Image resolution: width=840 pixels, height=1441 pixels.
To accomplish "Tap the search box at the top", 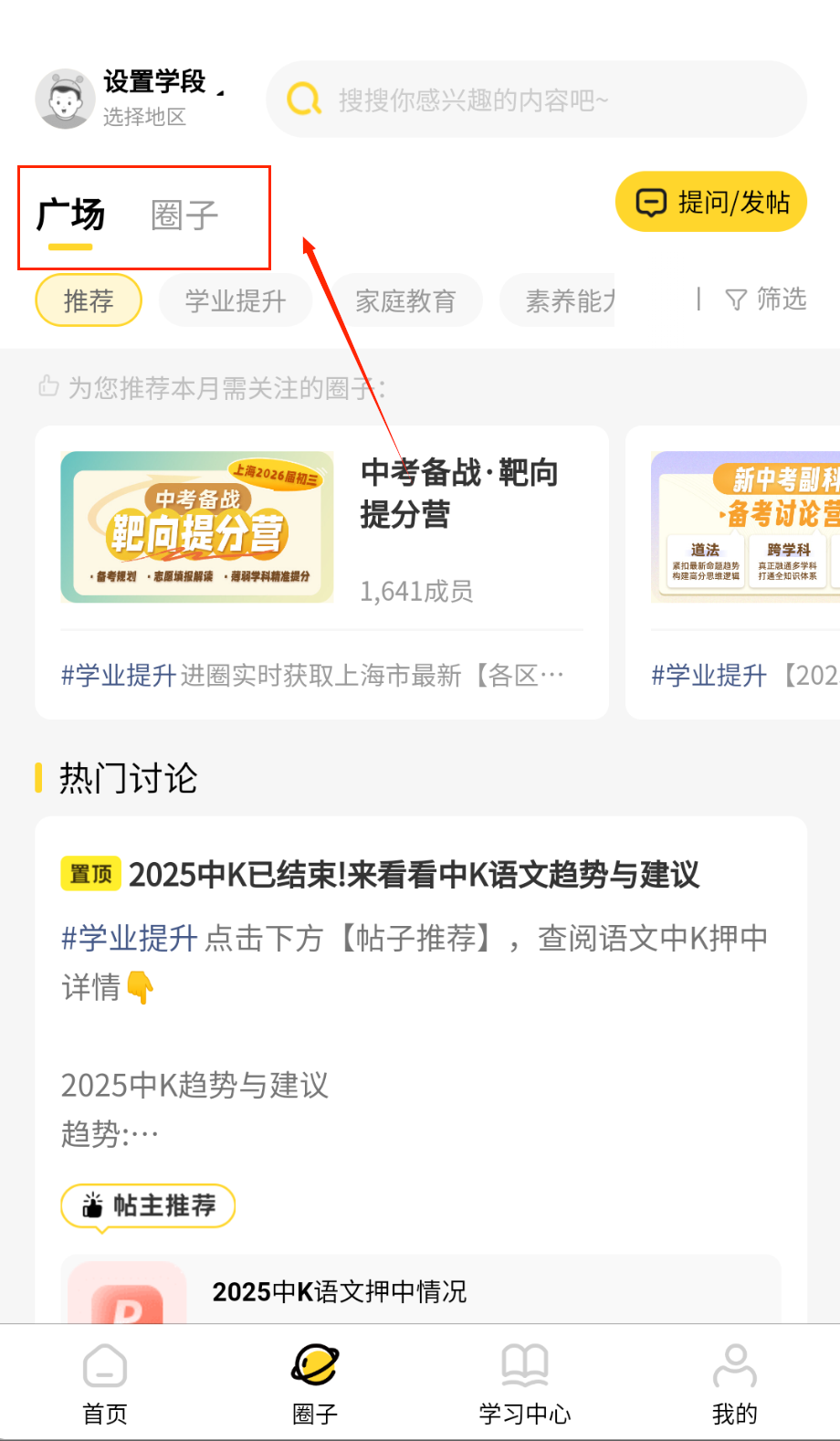I will coord(536,100).
